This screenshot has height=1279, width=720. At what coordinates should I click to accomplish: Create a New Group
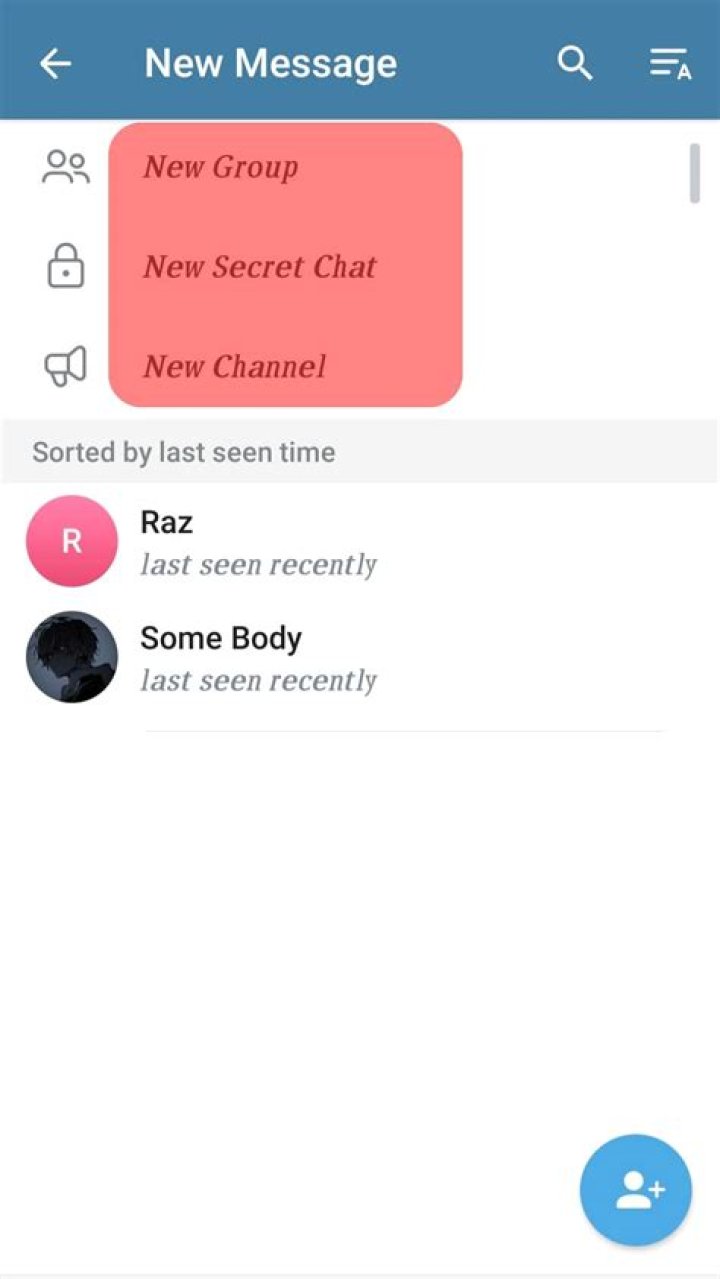coord(221,167)
